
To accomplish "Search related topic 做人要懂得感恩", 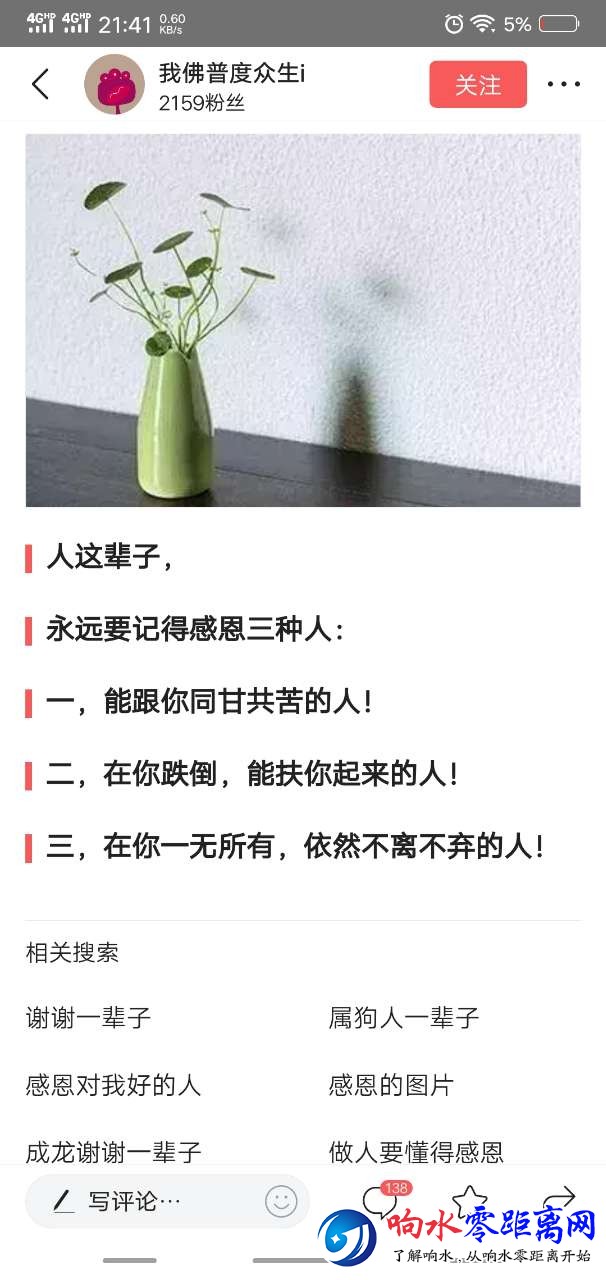I will pyautogui.click(x=416, y=1152).
